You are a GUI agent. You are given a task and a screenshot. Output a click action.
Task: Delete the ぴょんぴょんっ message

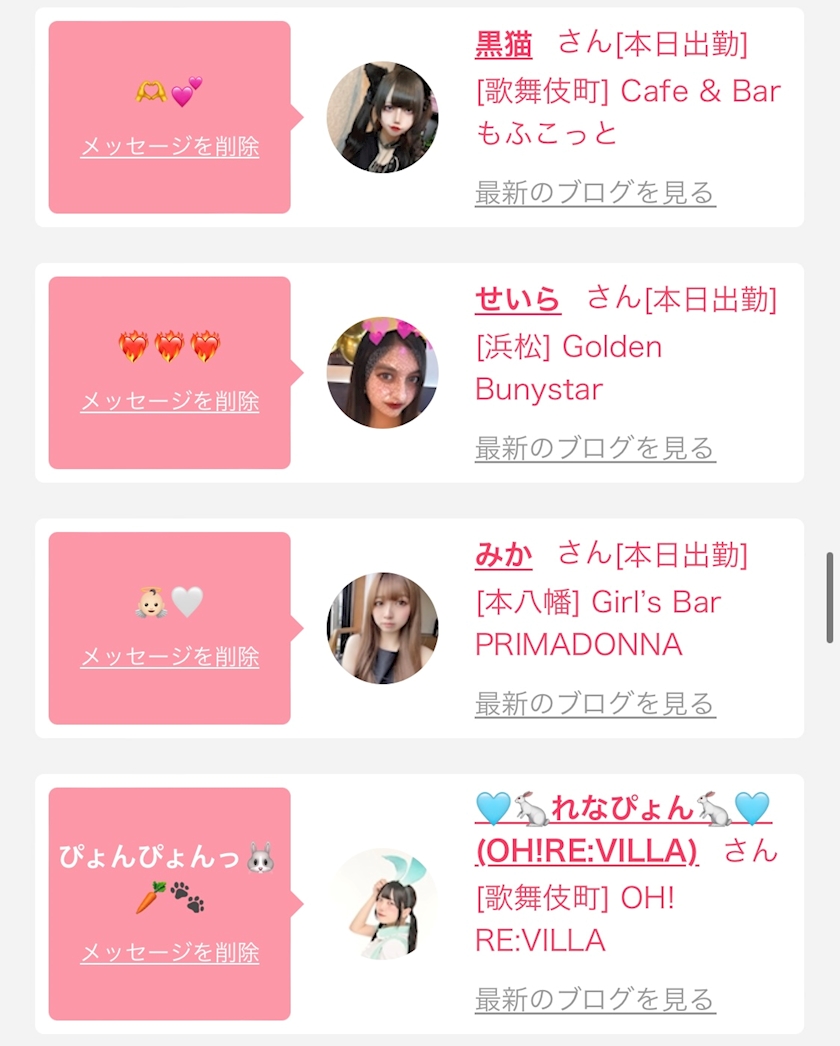tap(169, 952)
